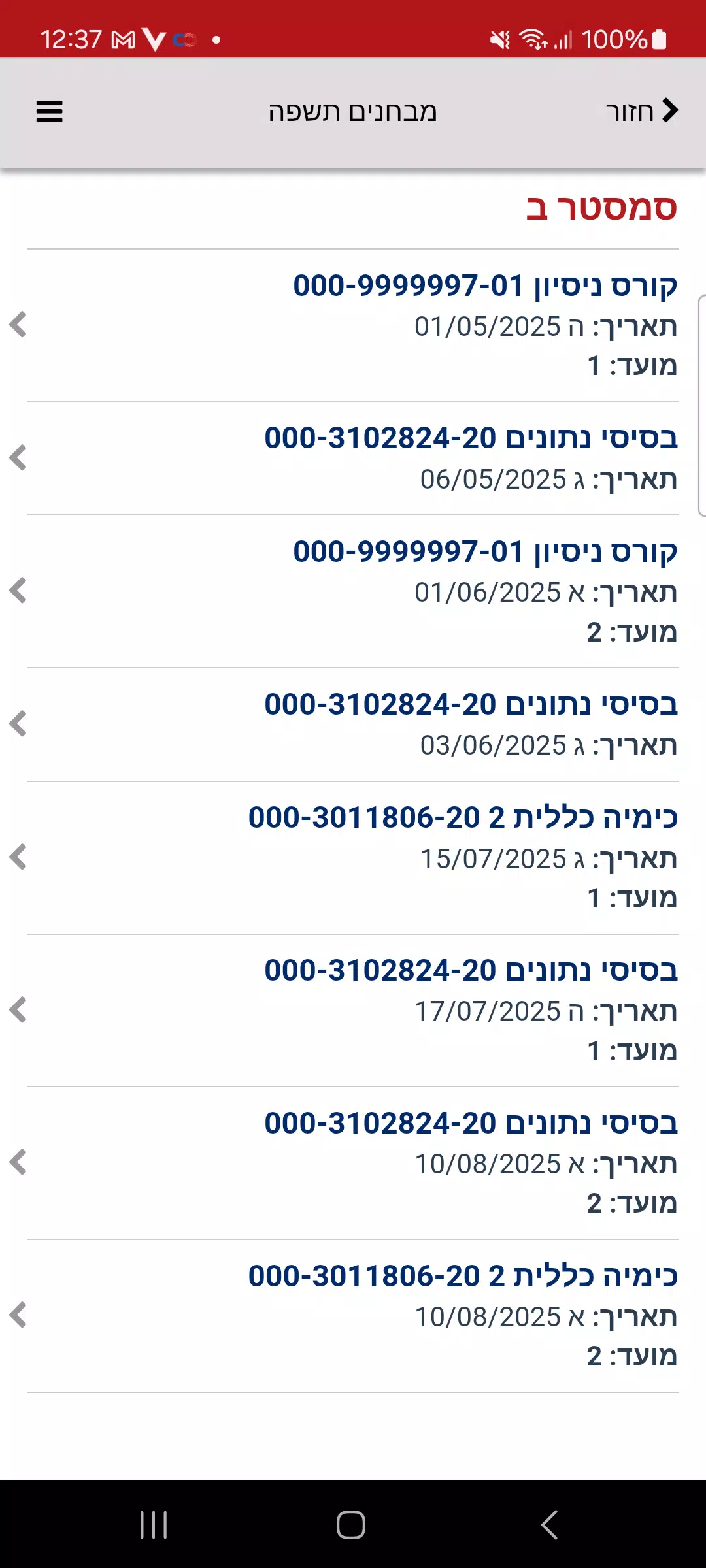View בסיסי נתונים exam dated 03/06/2025
Viewport: 706px width, 1568px height.
[353, 725]
